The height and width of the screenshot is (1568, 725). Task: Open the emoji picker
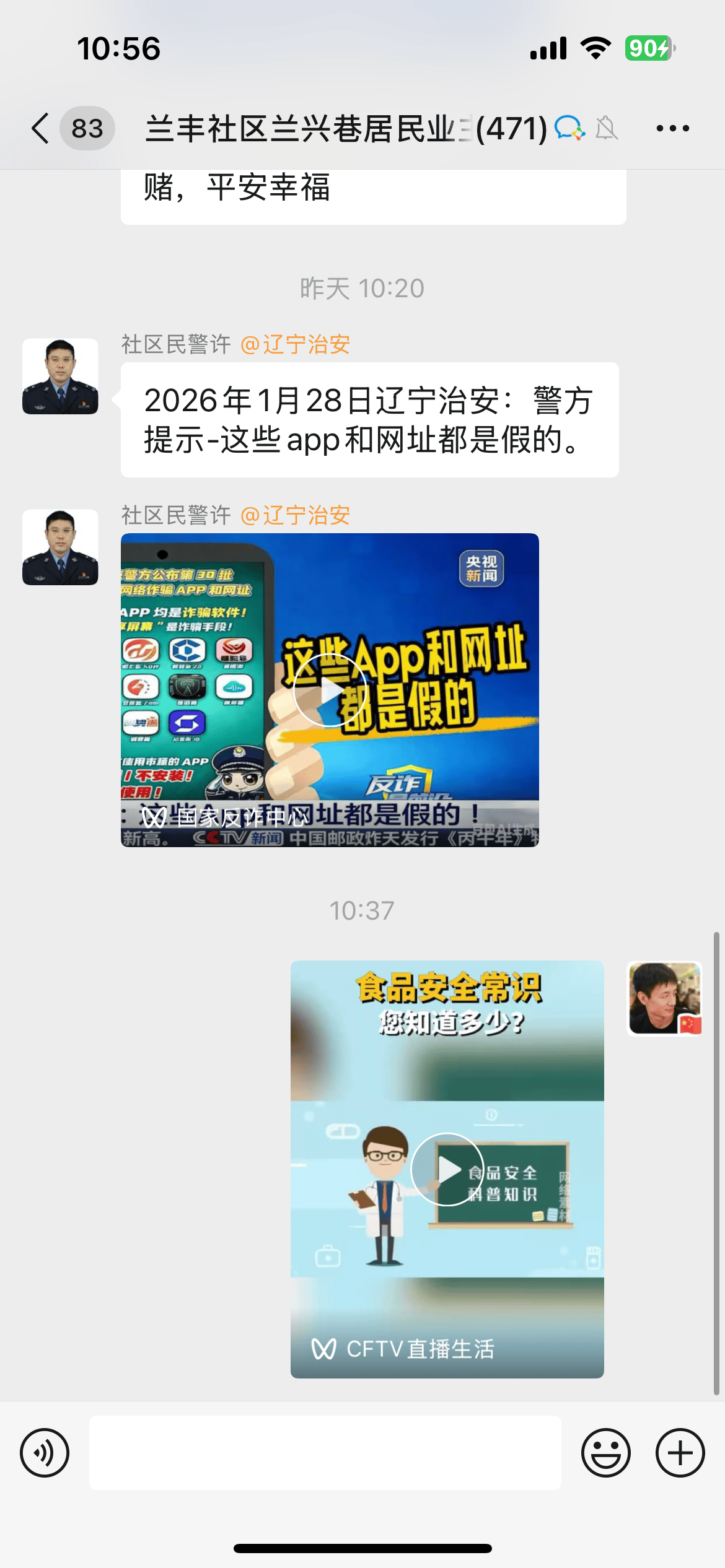point(605,1452)
